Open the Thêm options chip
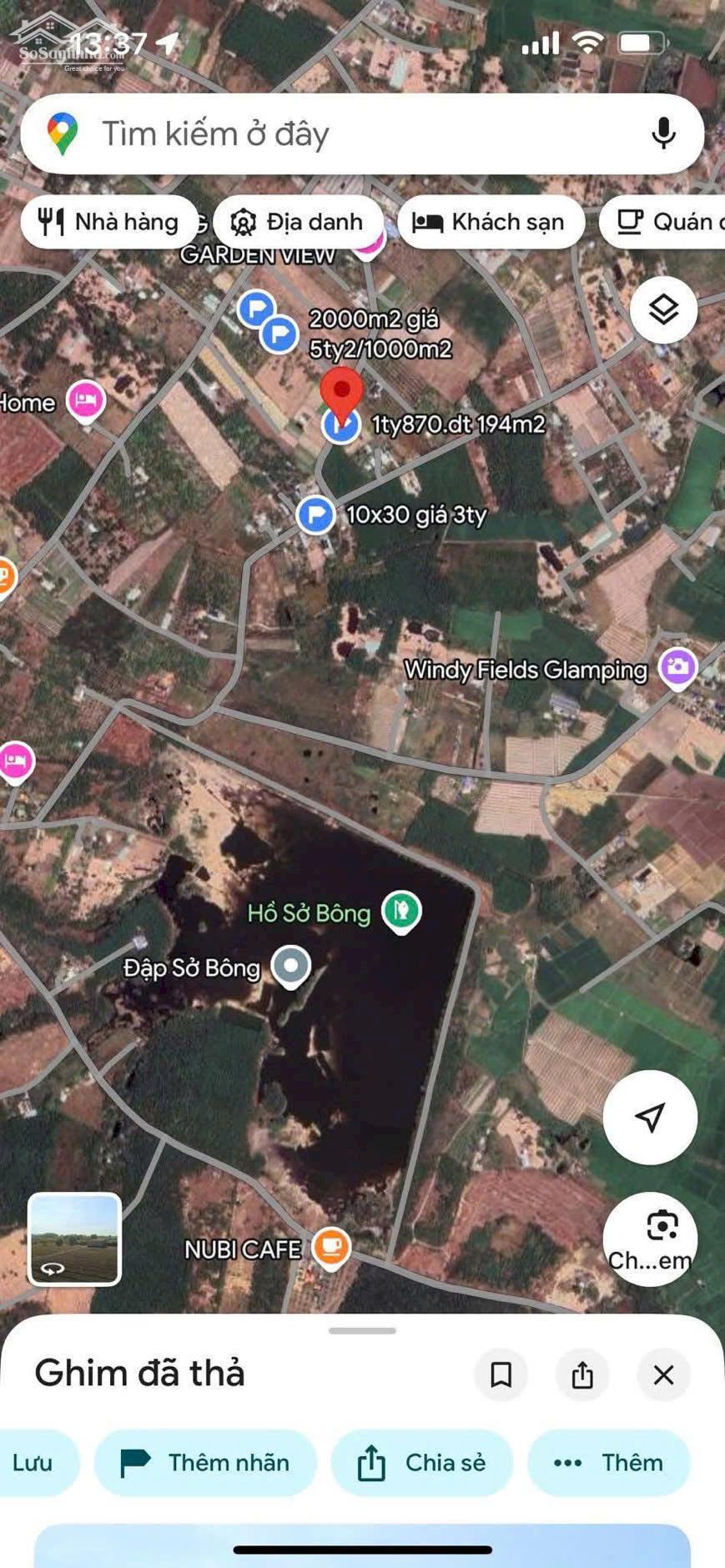Viewport: 725px width, 1568px height. (x=608, y=1462)
